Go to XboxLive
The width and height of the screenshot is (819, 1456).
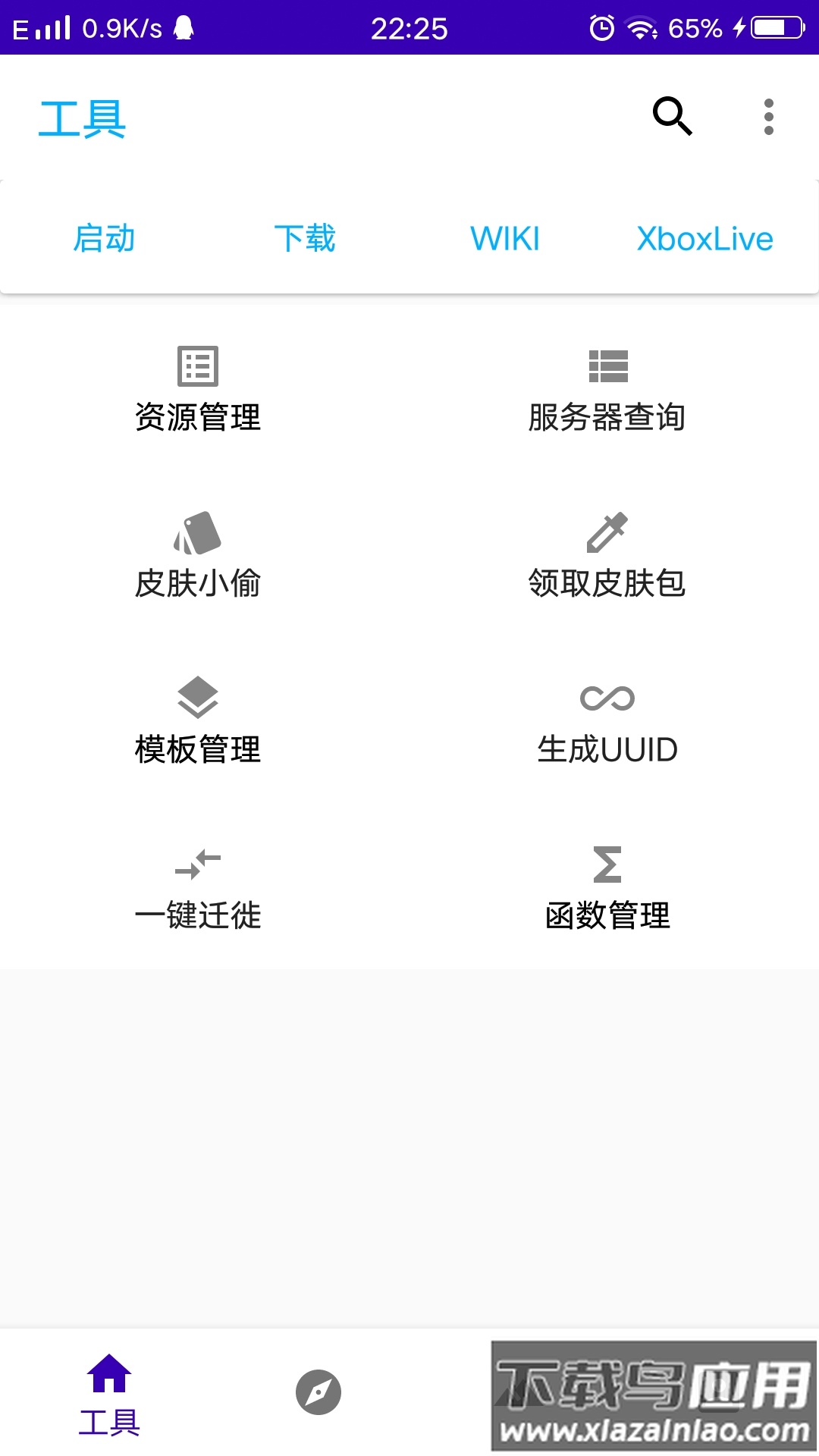[704, 238]
